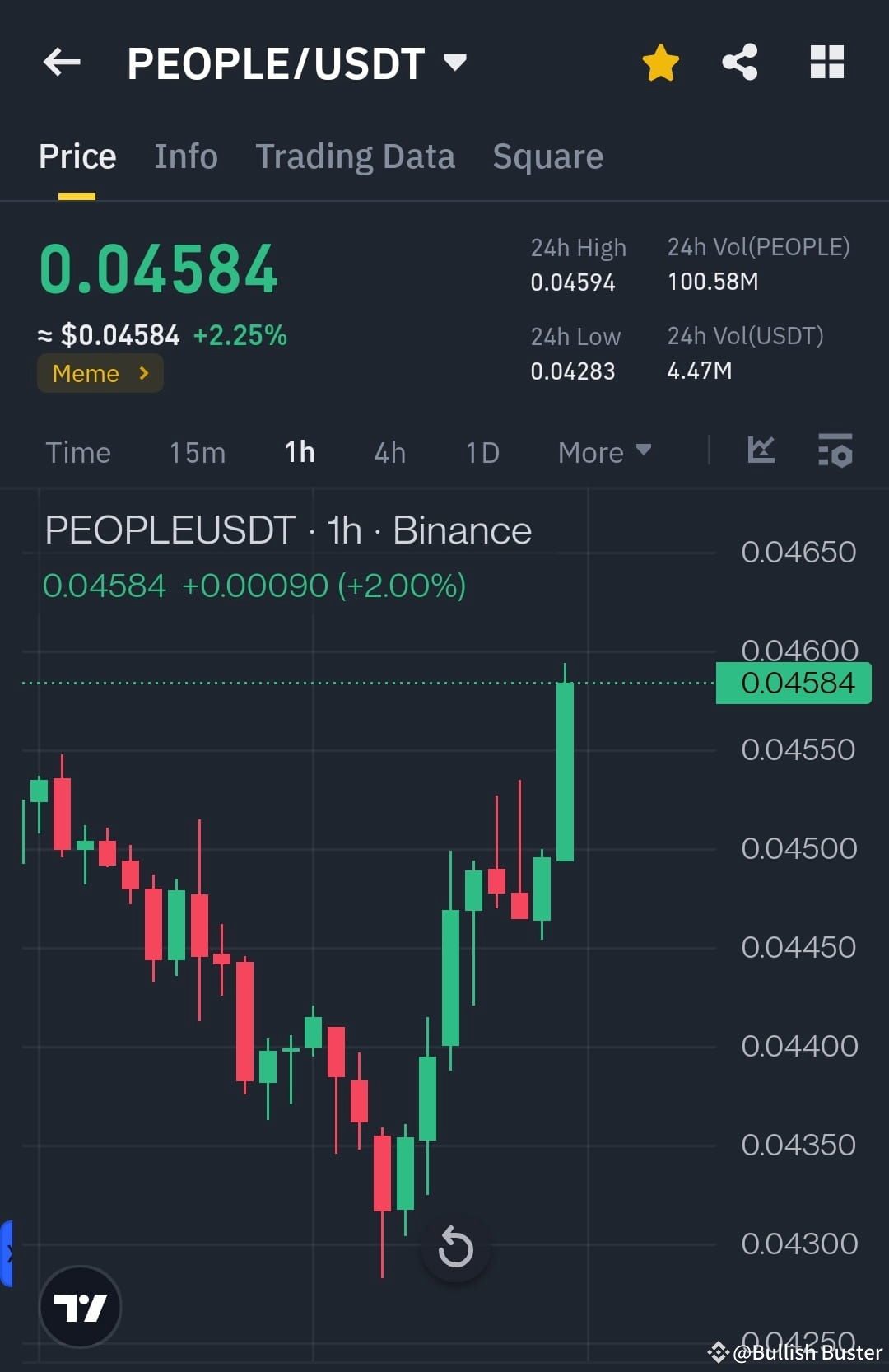Toggle the favorite star for PEOPLE/USDT

[660, 60]
